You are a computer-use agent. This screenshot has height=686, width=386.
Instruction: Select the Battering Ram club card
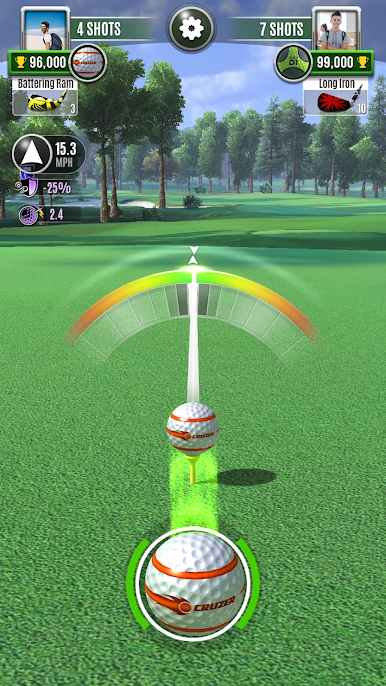pos(45,97)
